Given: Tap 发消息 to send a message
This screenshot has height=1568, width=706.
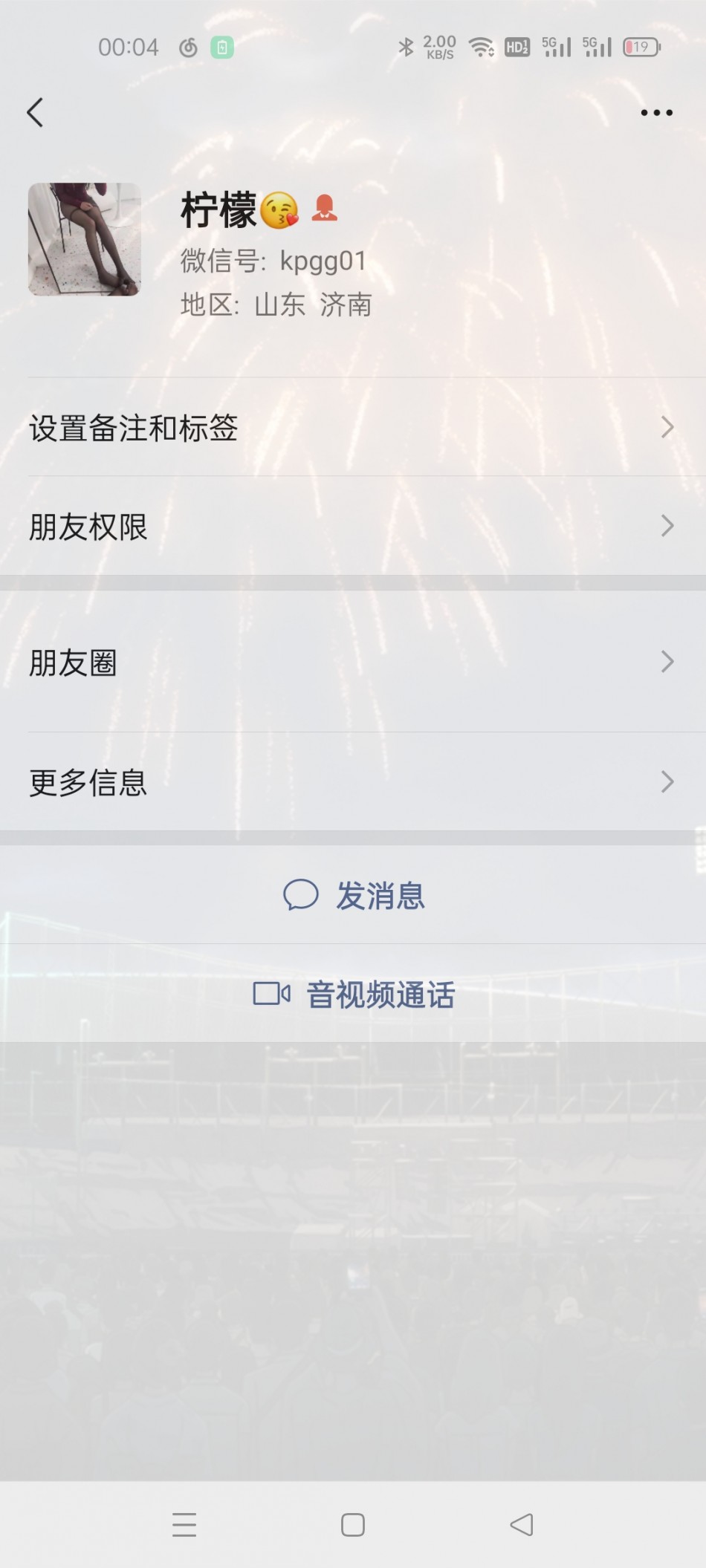Looking at the screenshot, I should pyautogui.click(x=354, y=895).
